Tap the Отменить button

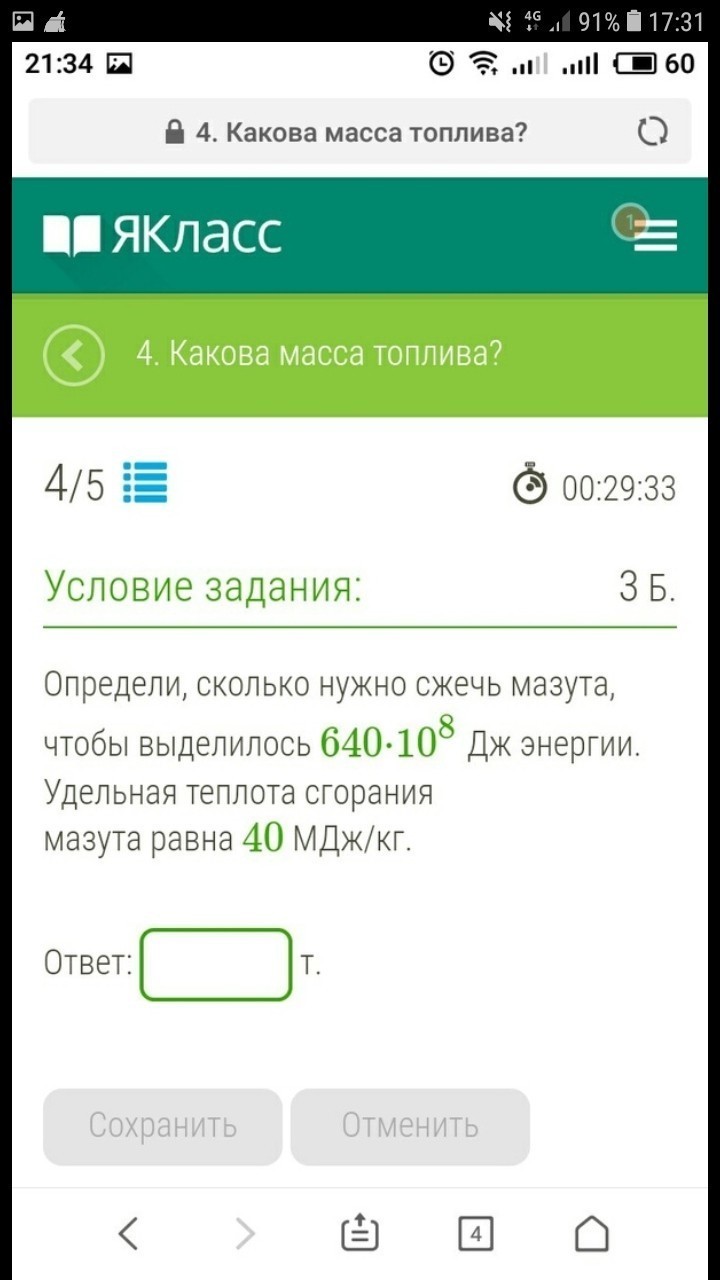[410, 1126]
